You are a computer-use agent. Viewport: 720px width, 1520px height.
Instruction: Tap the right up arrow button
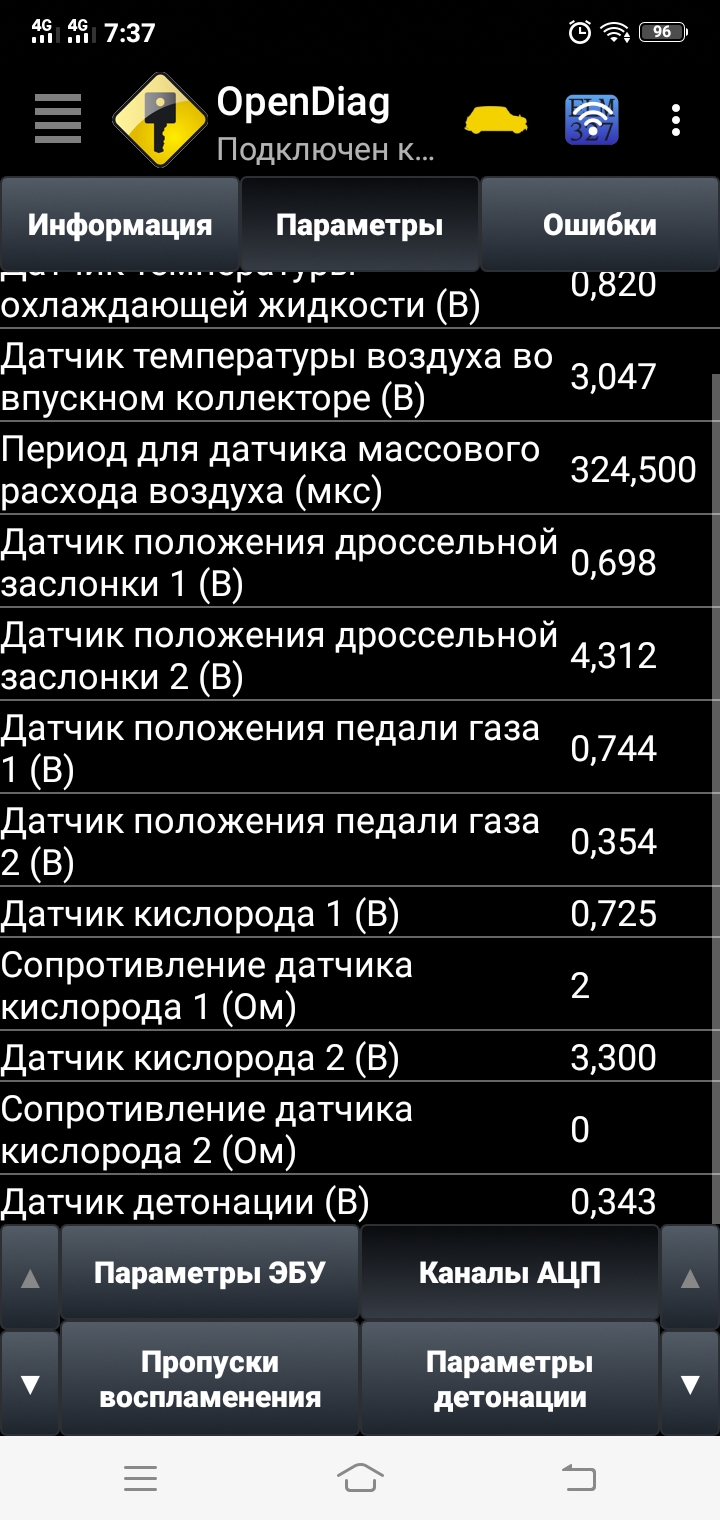pos(689,1277)
